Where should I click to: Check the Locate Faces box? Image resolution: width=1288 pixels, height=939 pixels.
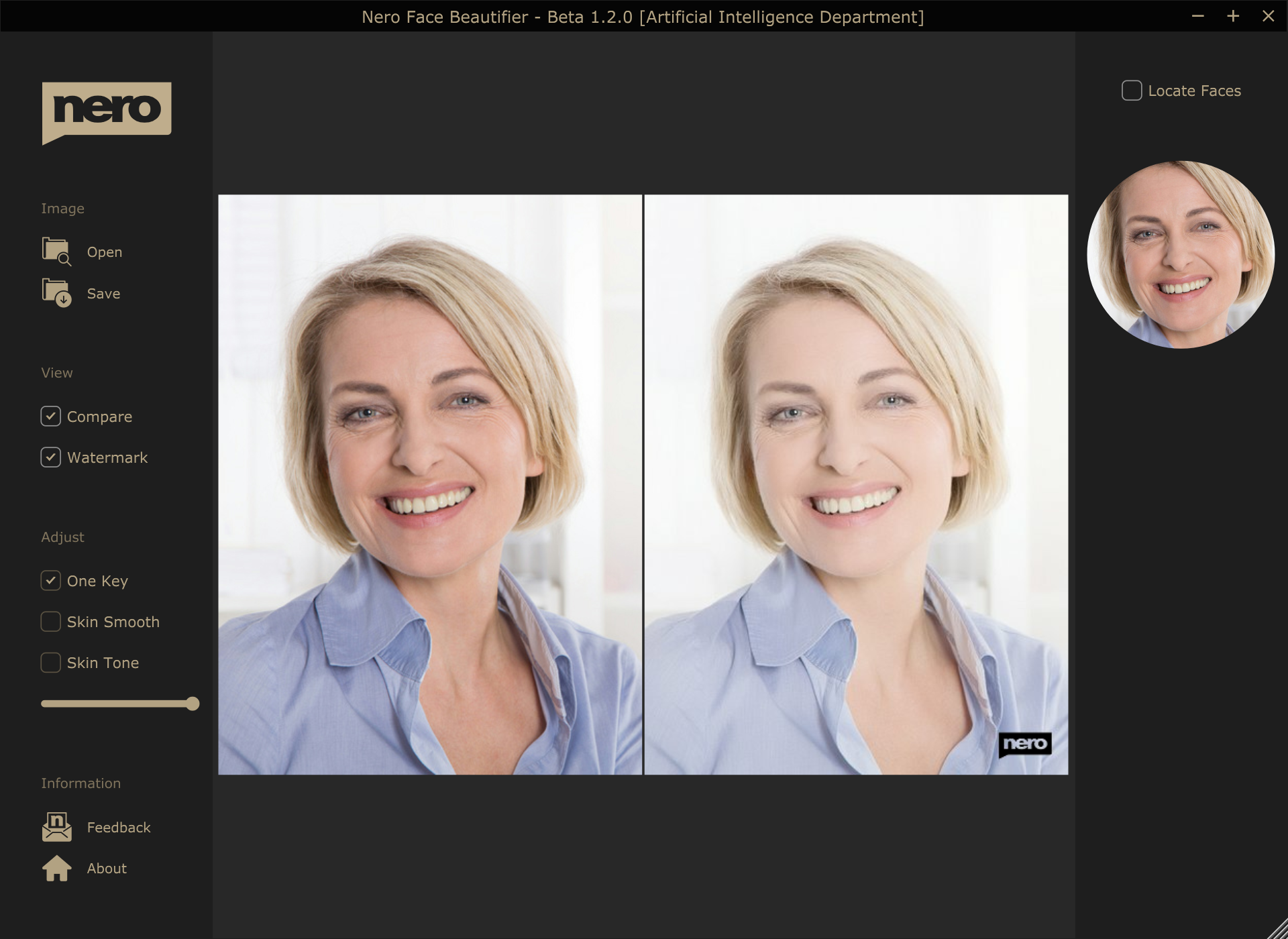1132,91
